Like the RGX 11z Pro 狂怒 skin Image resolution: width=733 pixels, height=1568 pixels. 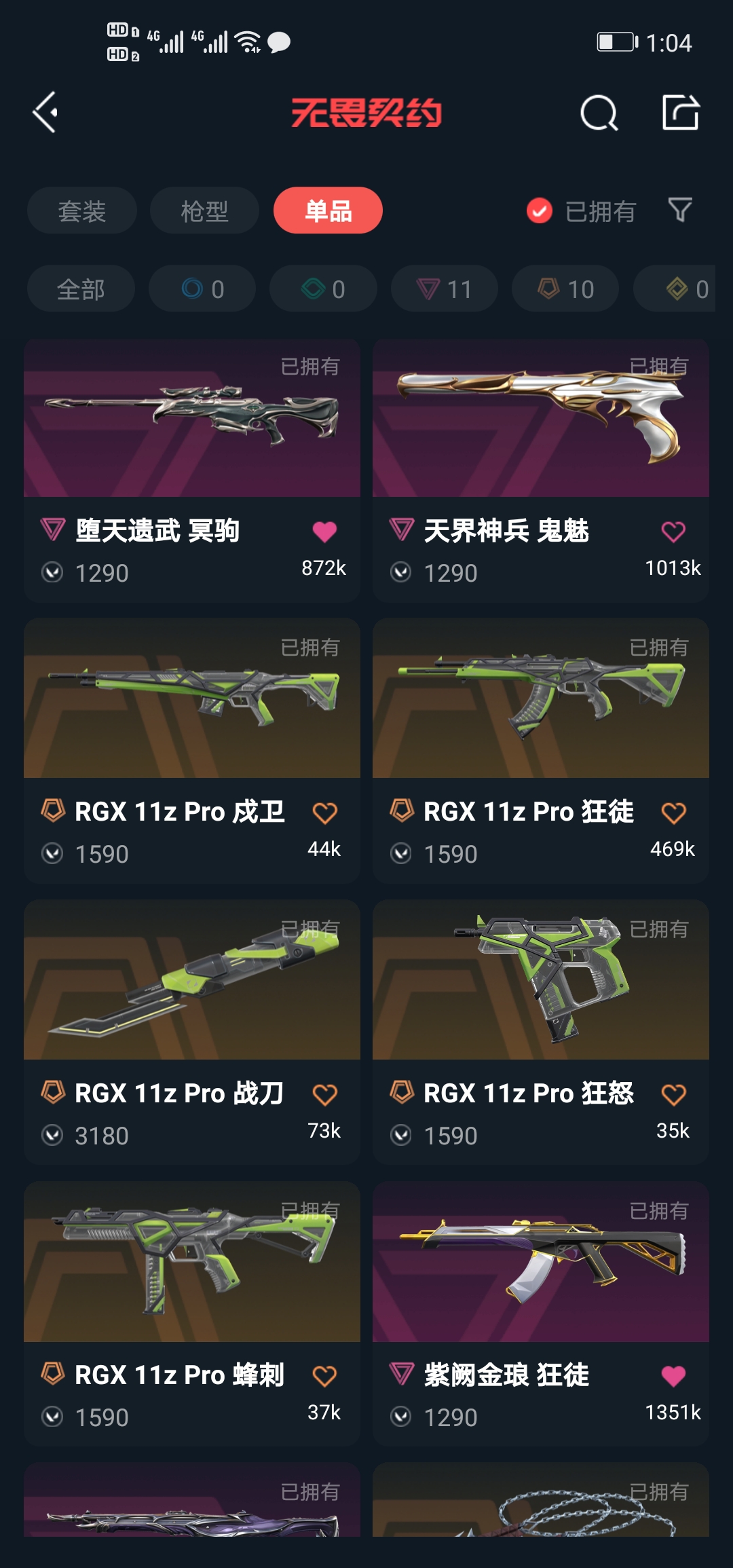(x=673, y=1094)
